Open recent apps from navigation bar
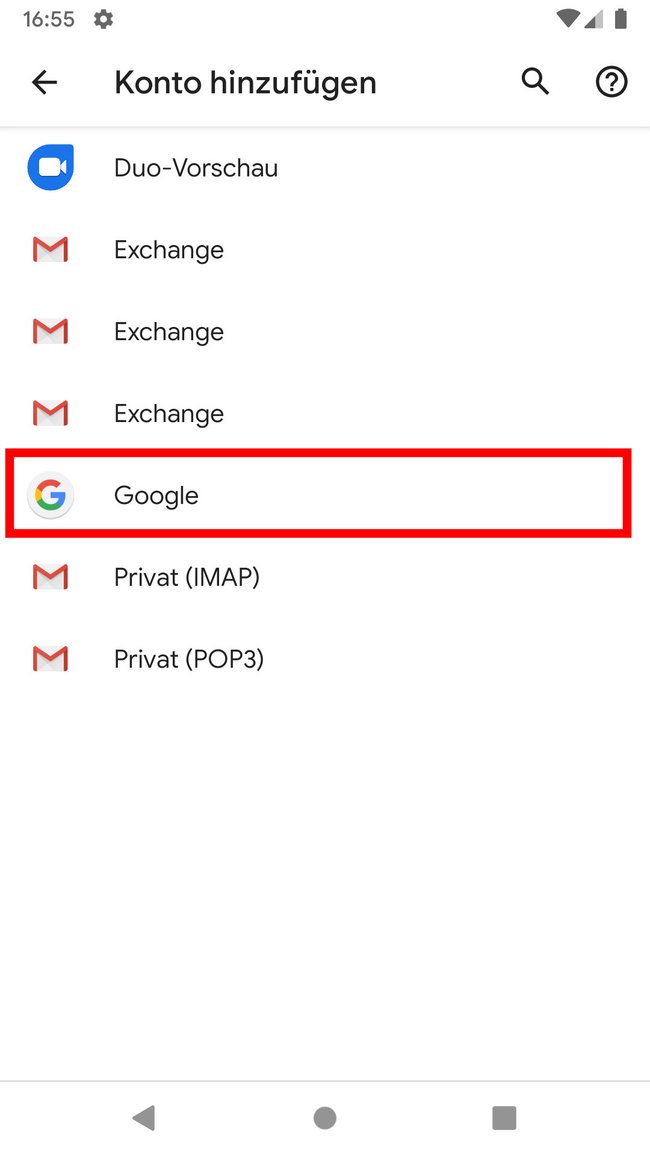The width and height of the screenshot is (650, 1156). coord(504,1118)
